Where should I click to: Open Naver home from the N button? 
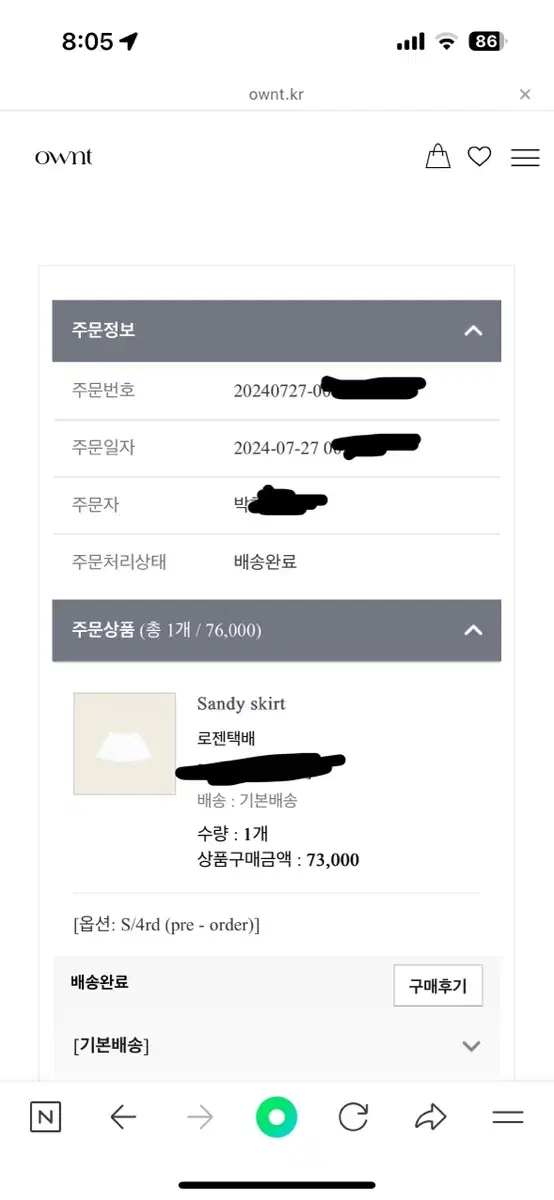point(45,1117)
